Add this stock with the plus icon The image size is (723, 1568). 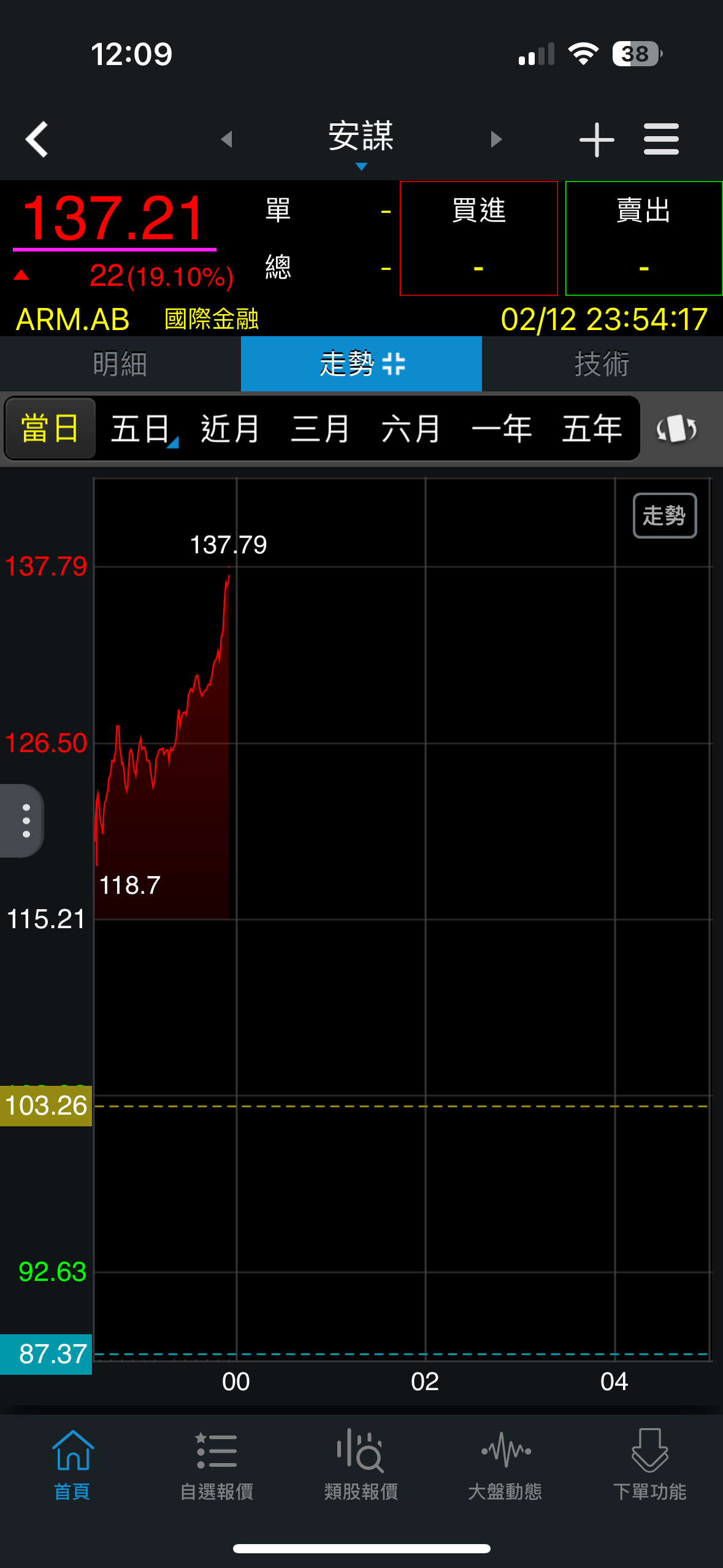coord(596,139)
